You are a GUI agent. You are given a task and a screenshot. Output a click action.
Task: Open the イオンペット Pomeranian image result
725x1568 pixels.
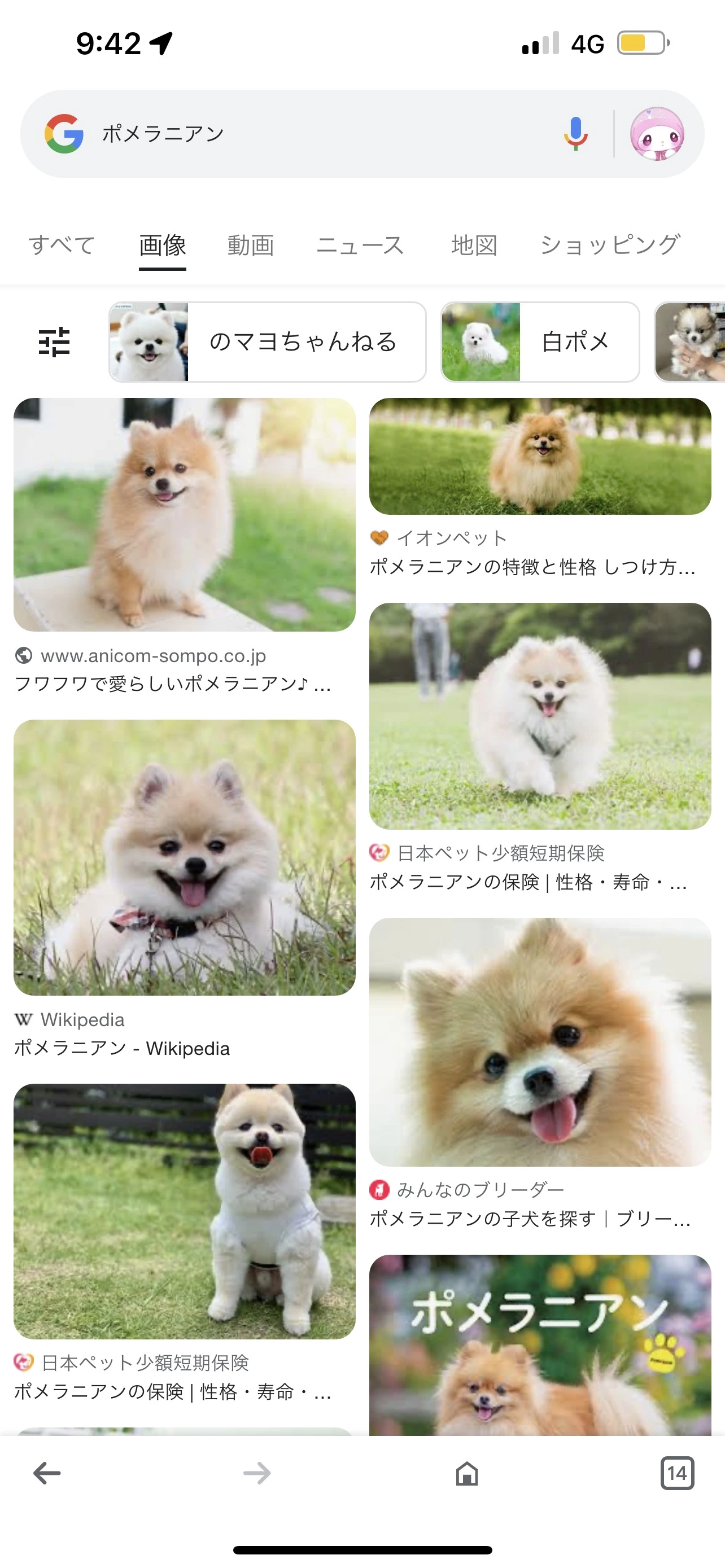pos(540,457)
